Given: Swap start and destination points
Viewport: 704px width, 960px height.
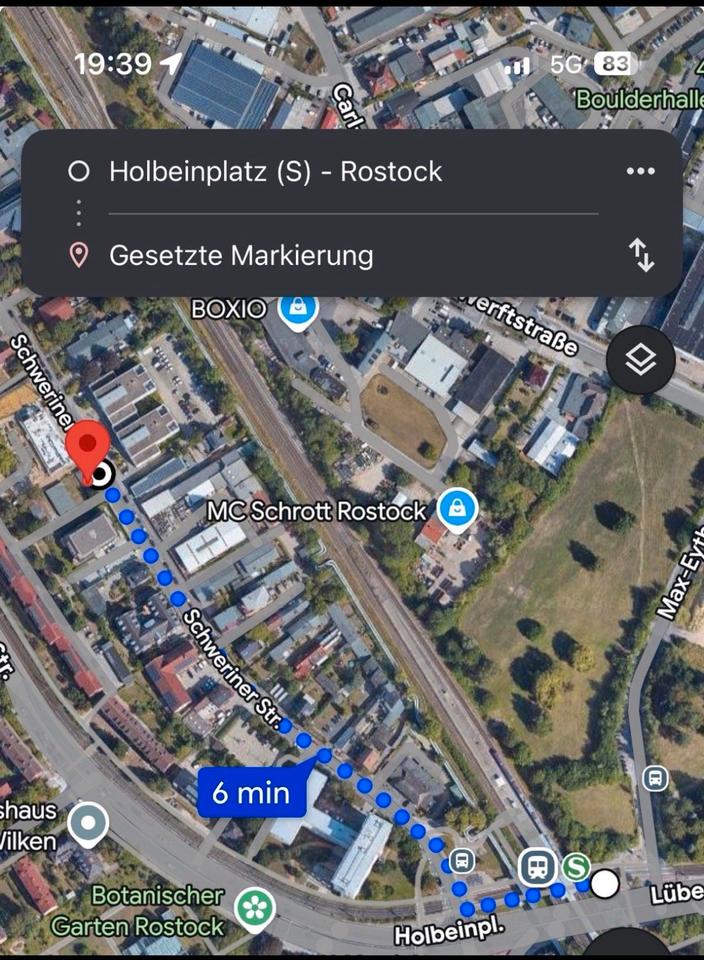Looking at the screenshot, I should coord(641,255).
